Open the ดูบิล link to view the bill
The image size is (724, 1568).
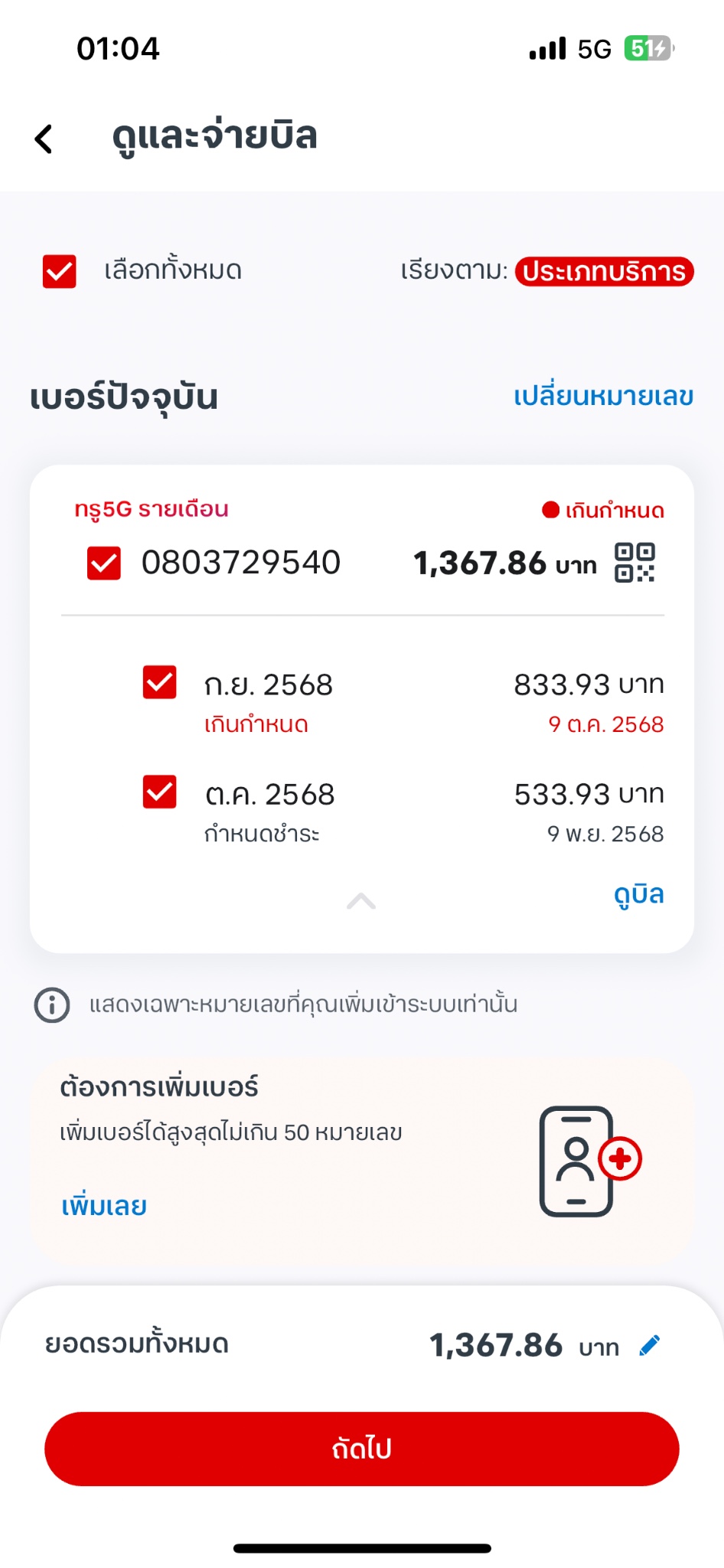coord(638,894)
